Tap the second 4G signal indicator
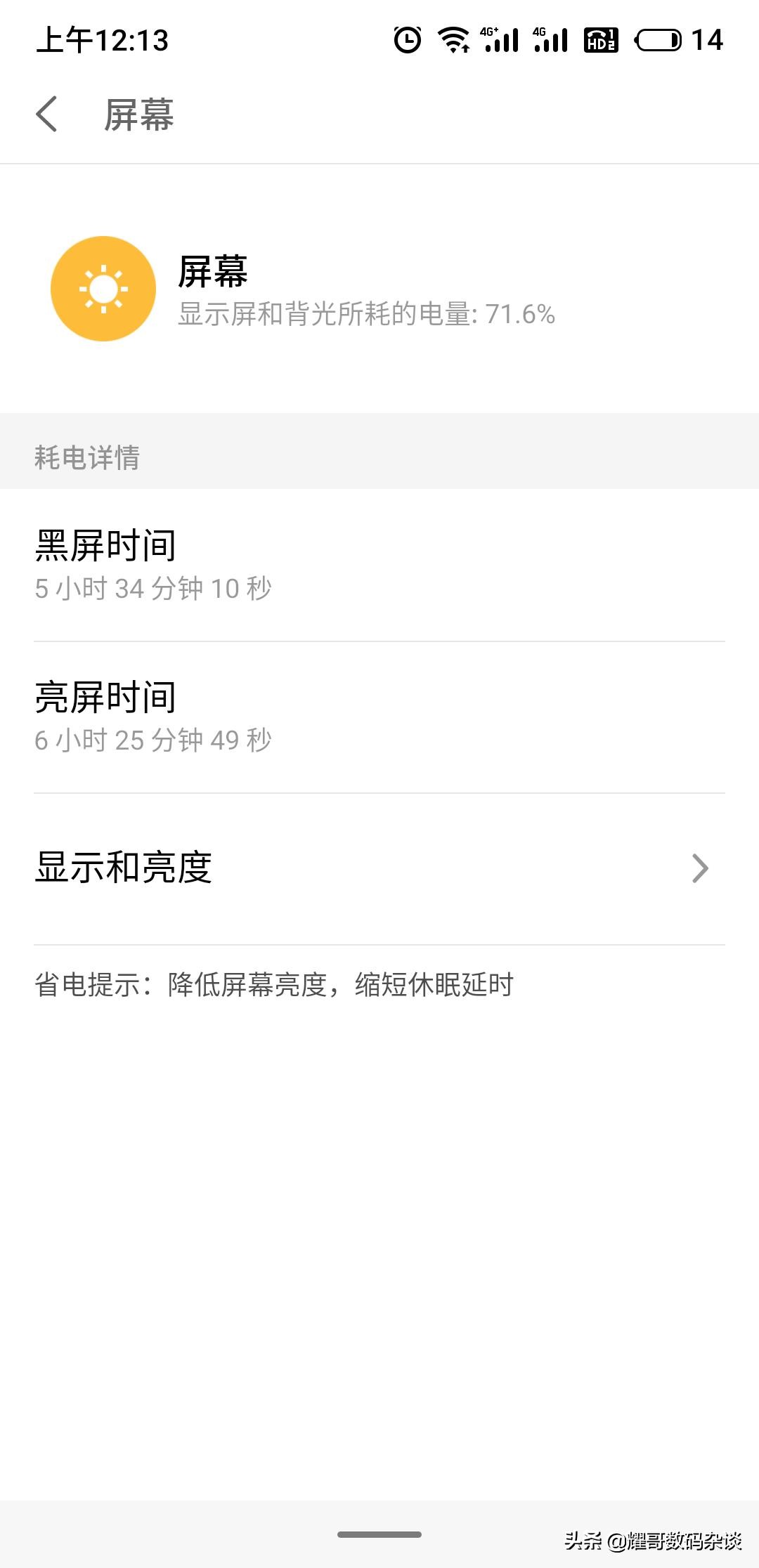Image resolution: width=759 pixels, height=1568 pixels. [x=552, y=40]
